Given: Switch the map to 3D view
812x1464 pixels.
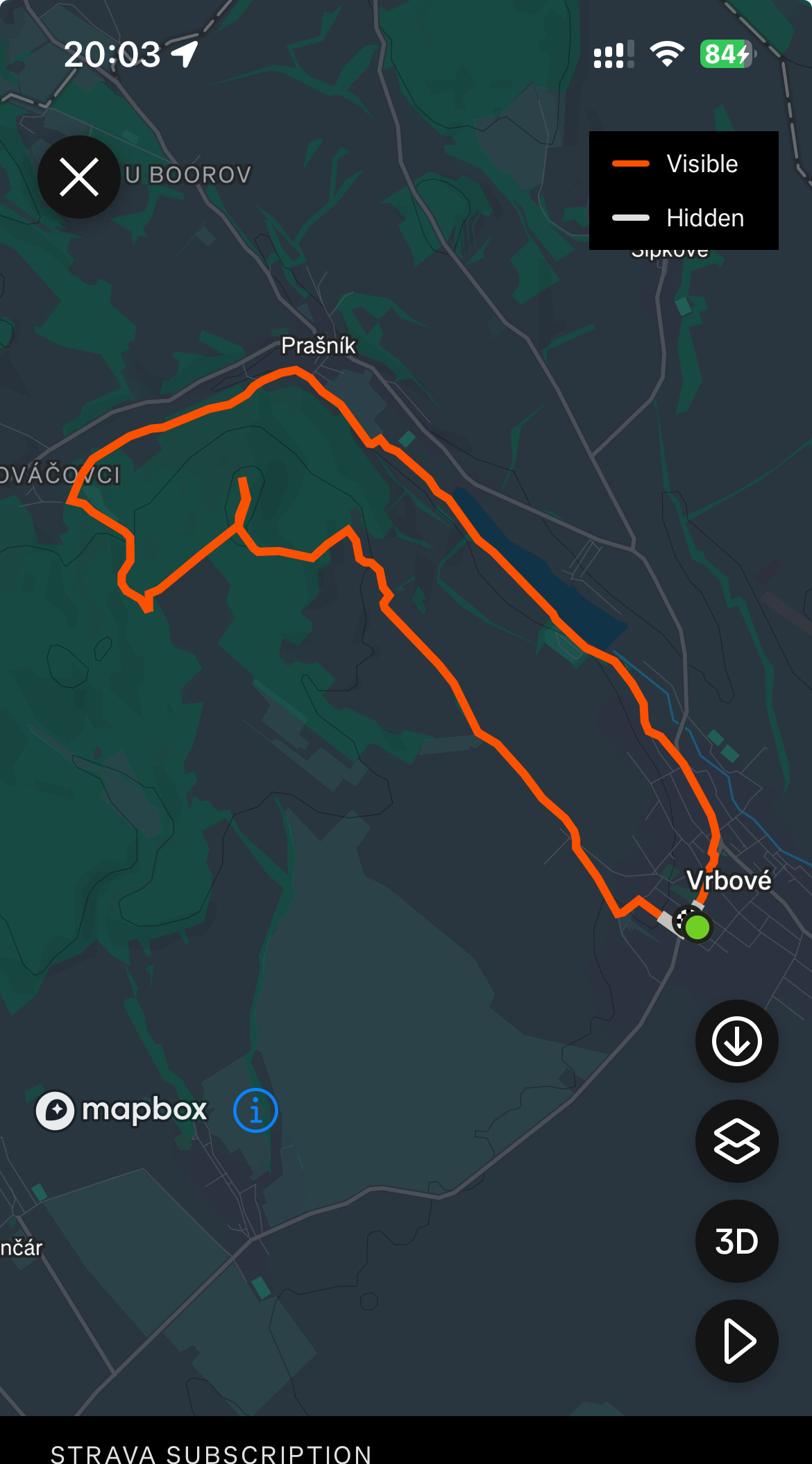Looking at the screenshot, I should [x=736, y=1240].
